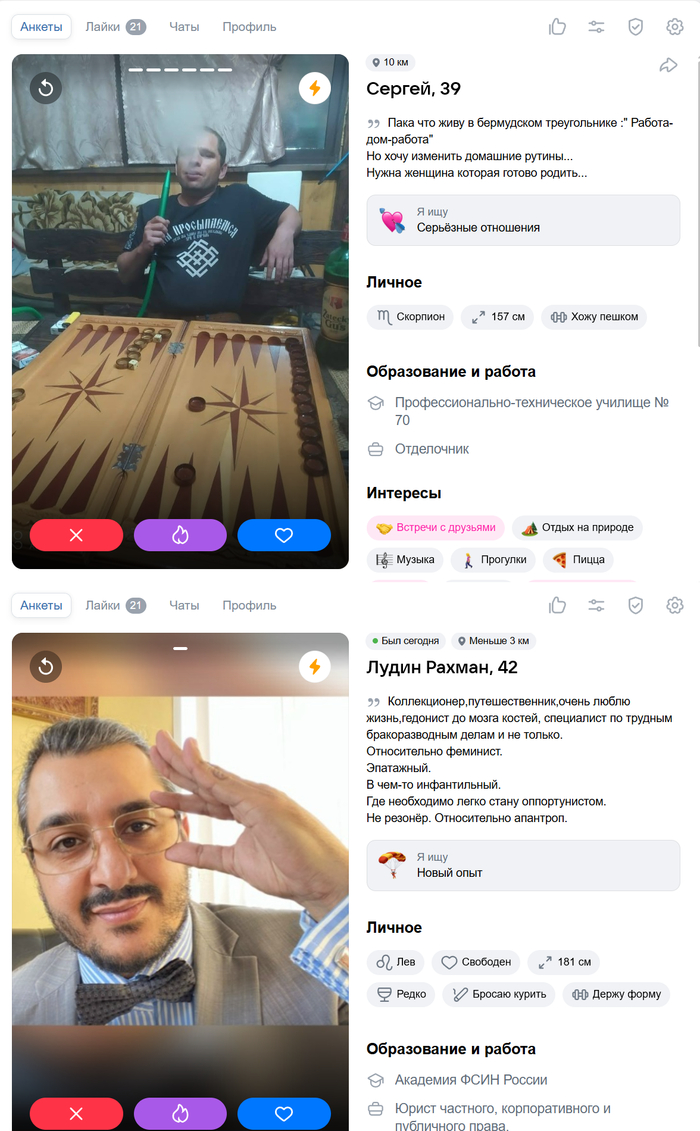
Task: Open search filters above Сергей's profile
Action: 597,27
